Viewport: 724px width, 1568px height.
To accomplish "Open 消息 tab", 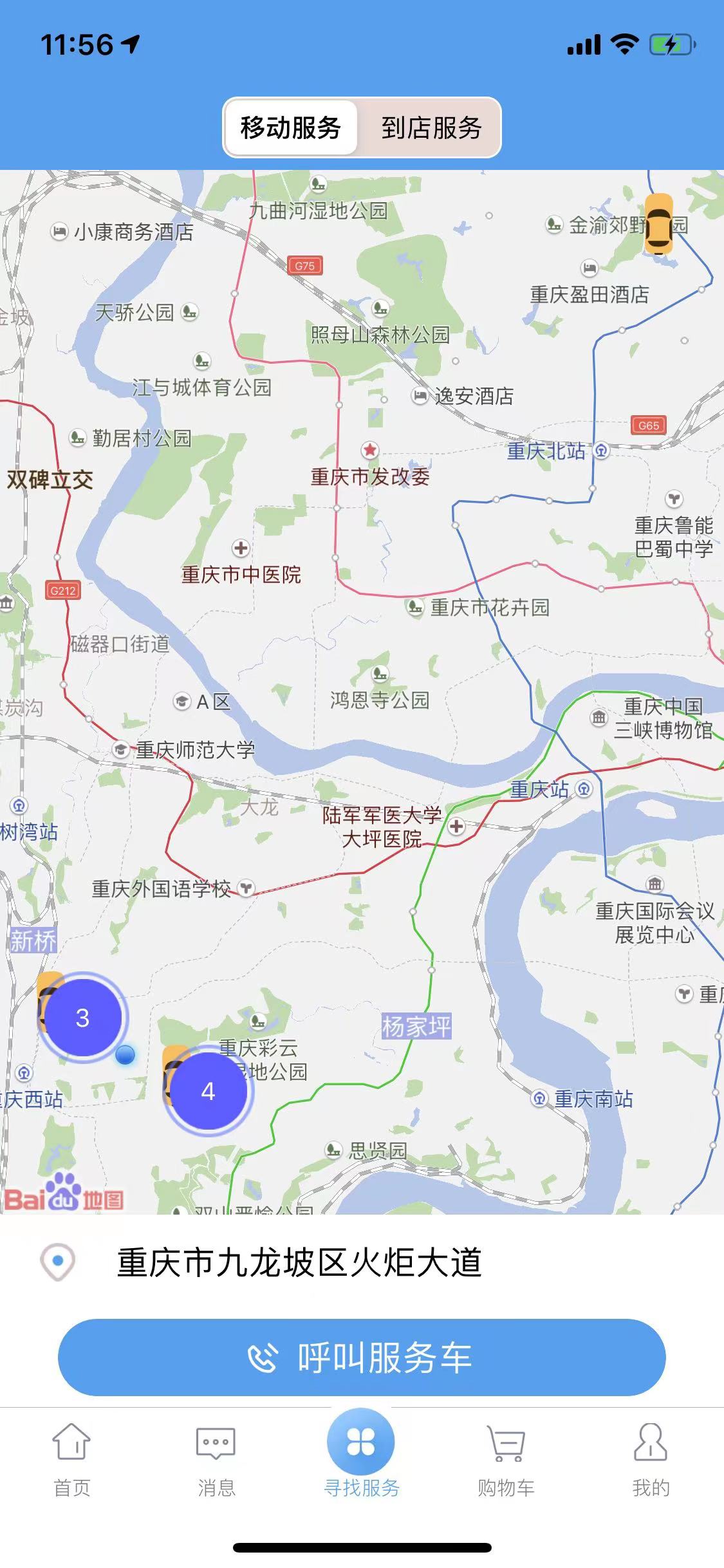I will [216, 1460].
